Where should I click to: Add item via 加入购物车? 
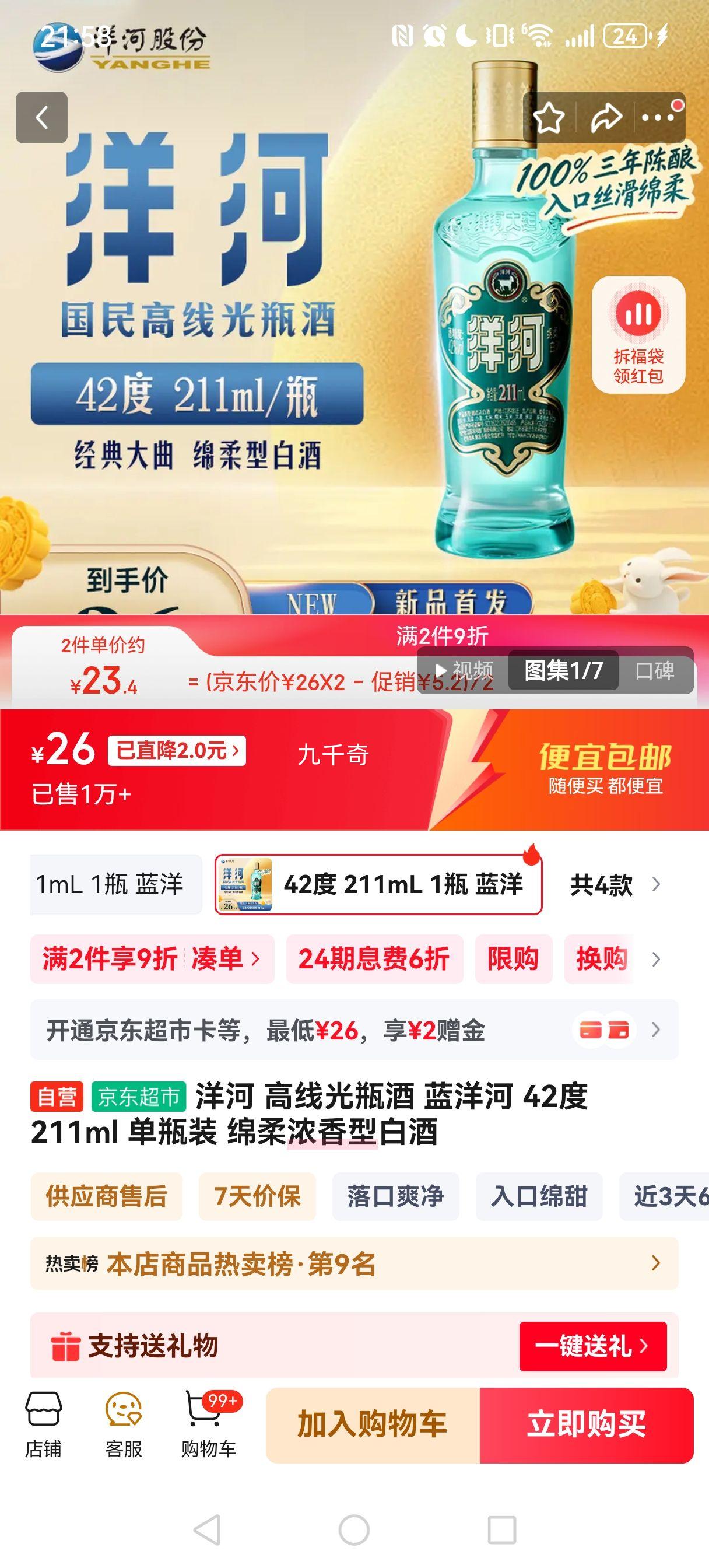(373, 1424)
